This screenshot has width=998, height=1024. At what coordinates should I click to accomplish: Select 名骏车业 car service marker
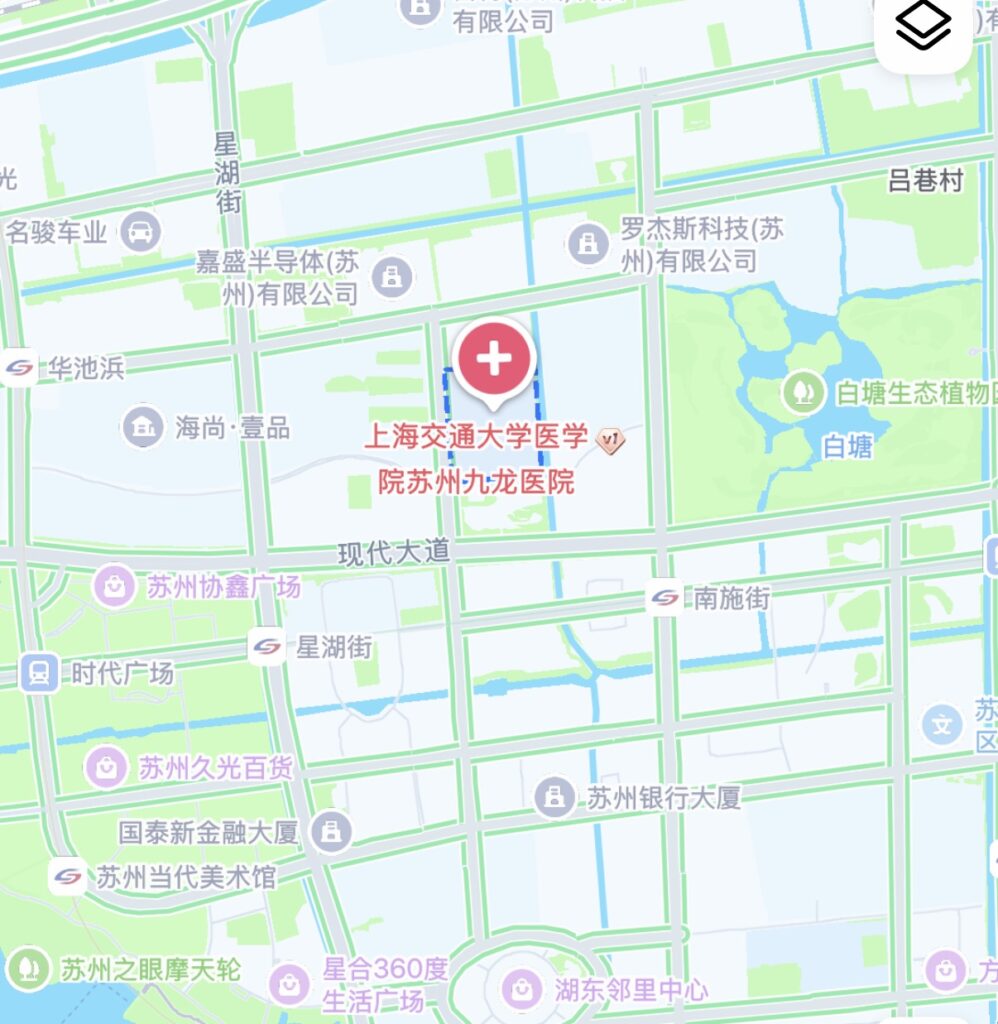(x=140, y=233)
